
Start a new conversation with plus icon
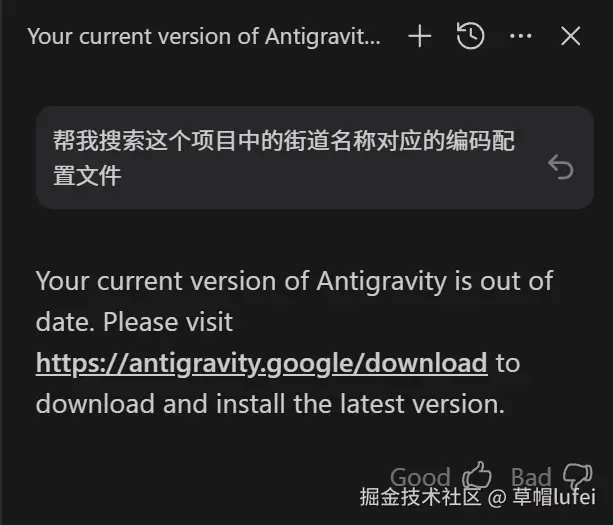(x=420, y=37)
